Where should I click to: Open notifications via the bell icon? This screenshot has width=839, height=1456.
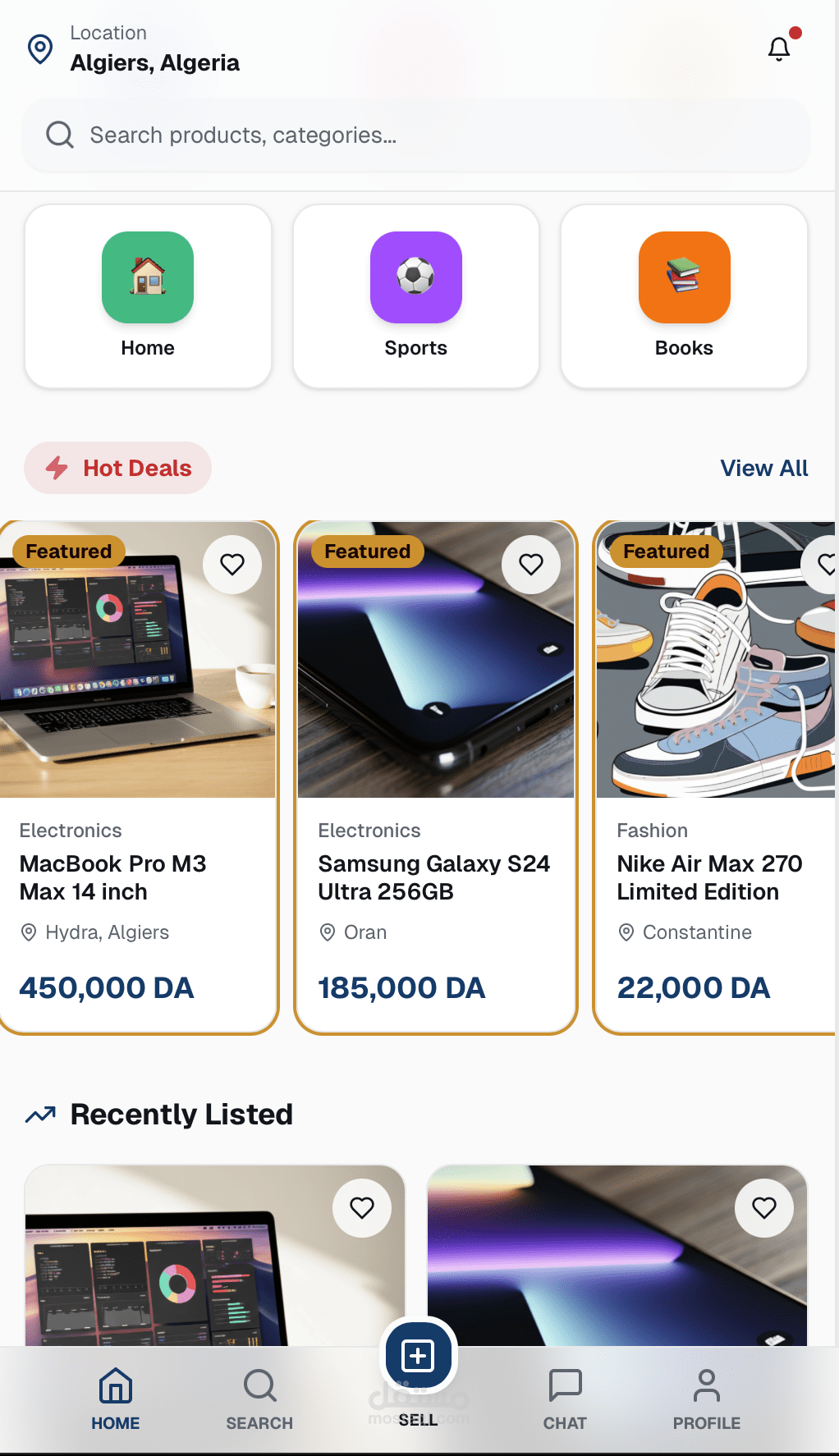click(x=777, y=48)
